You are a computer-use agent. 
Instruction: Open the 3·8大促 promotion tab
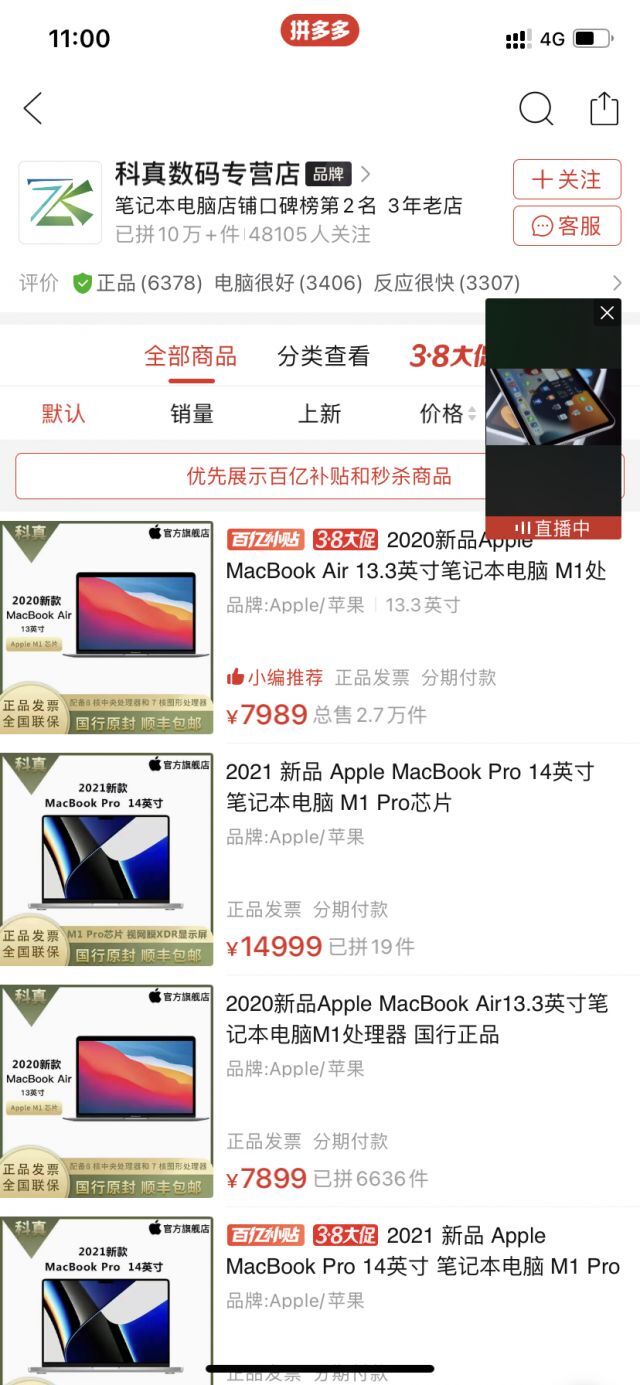click(x=445, y=356)
